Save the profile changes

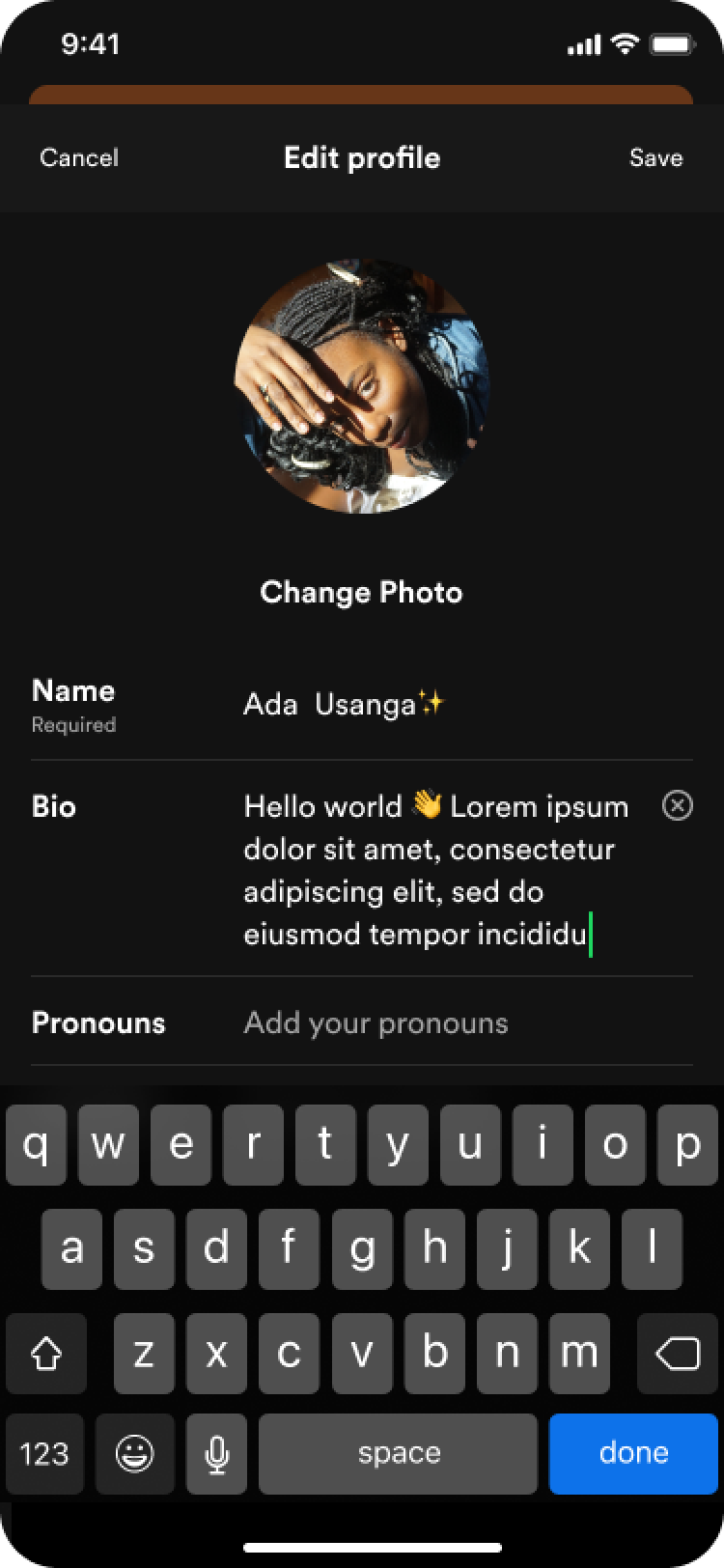[655, 157]
